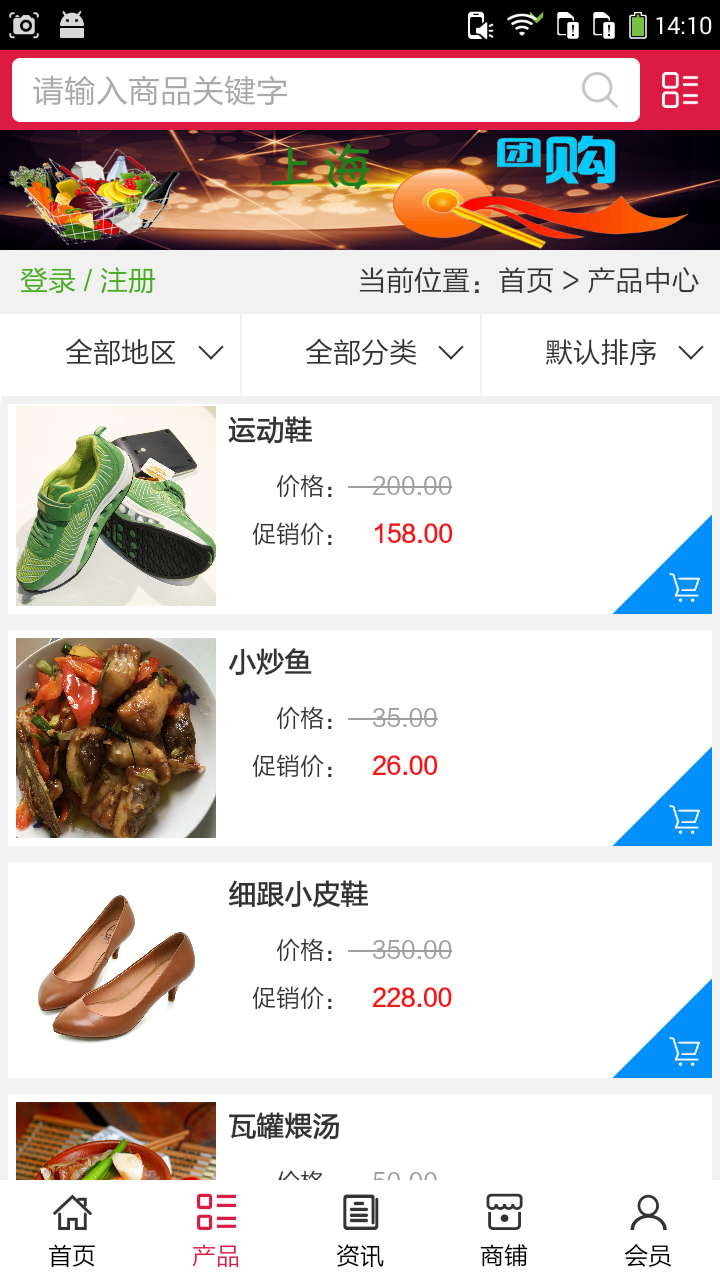The image size is (720, 1280).
Task: Tap the 会员 member icon in bottom bar
Action: click(x=647, y=1211)
